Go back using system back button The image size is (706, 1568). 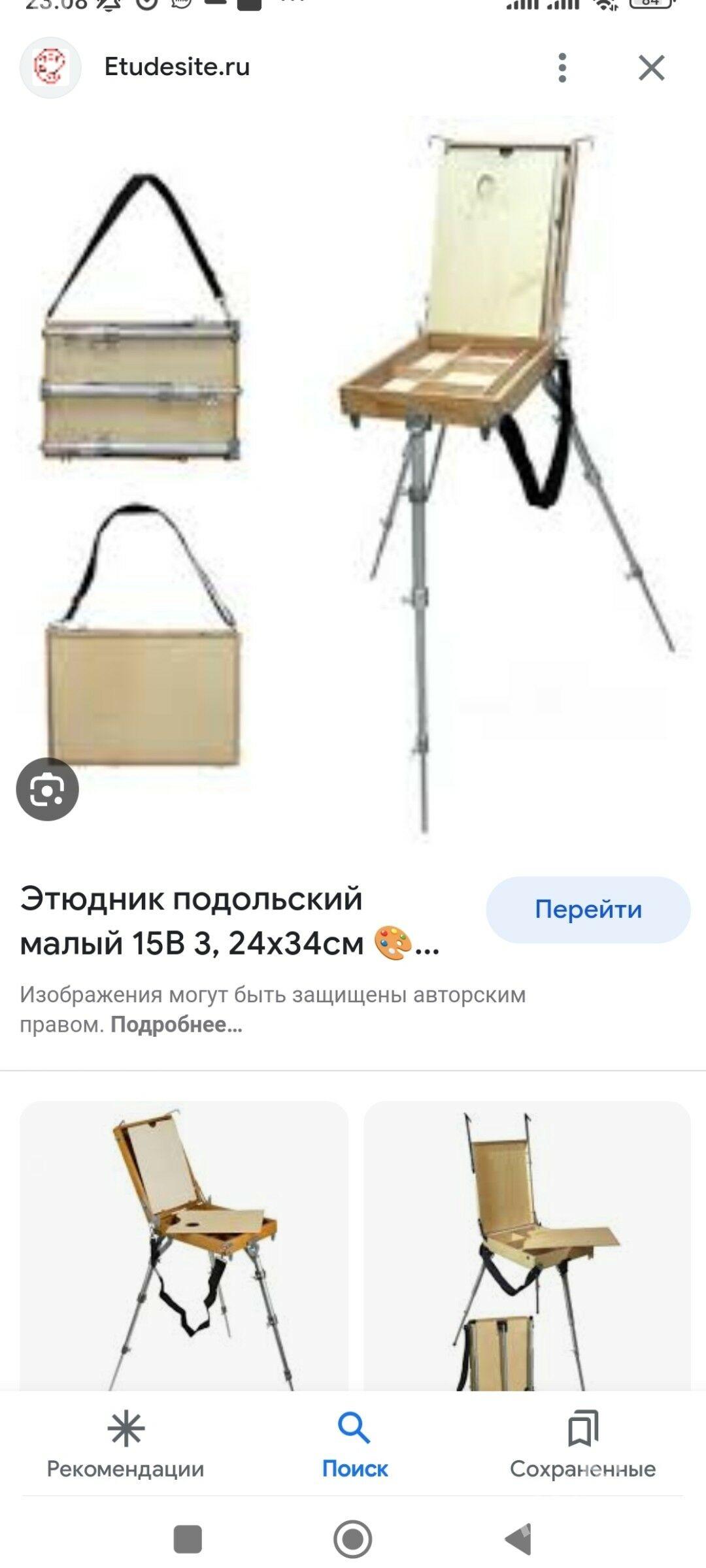click(518, 1539)
